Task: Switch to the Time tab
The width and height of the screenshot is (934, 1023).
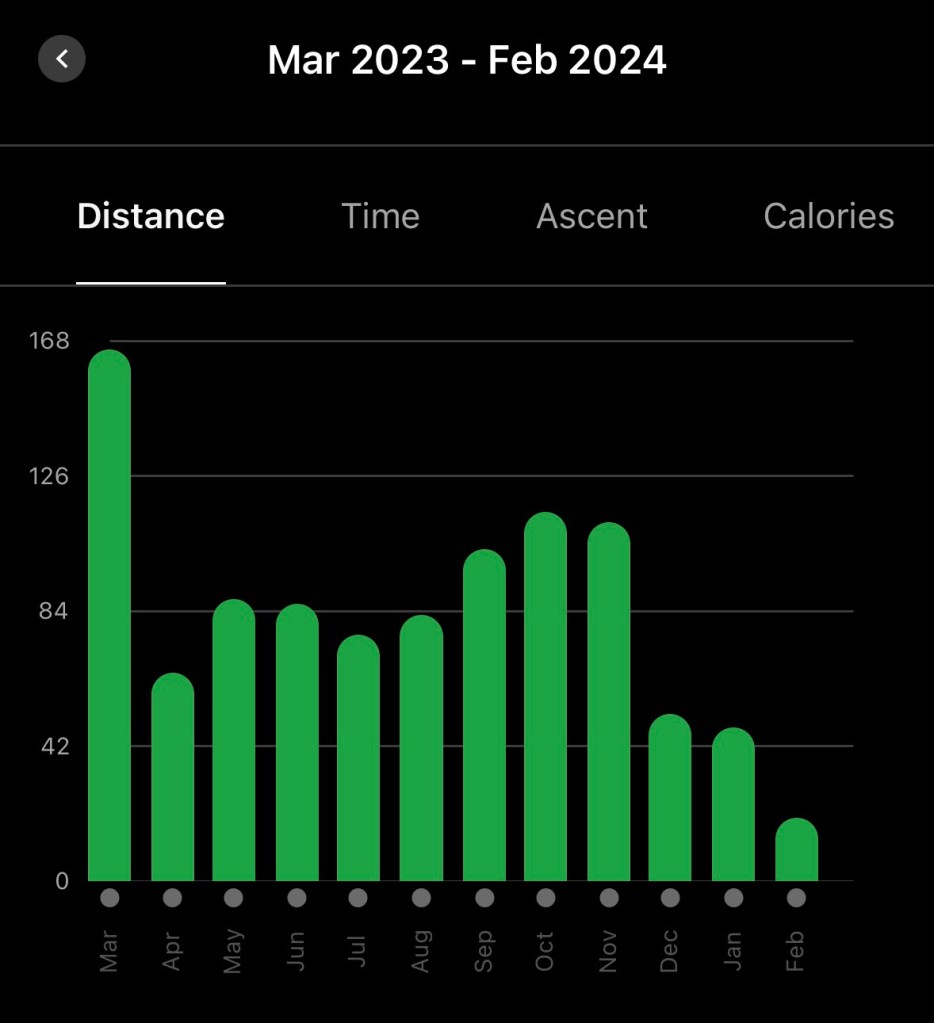Action: click(380, 216)
